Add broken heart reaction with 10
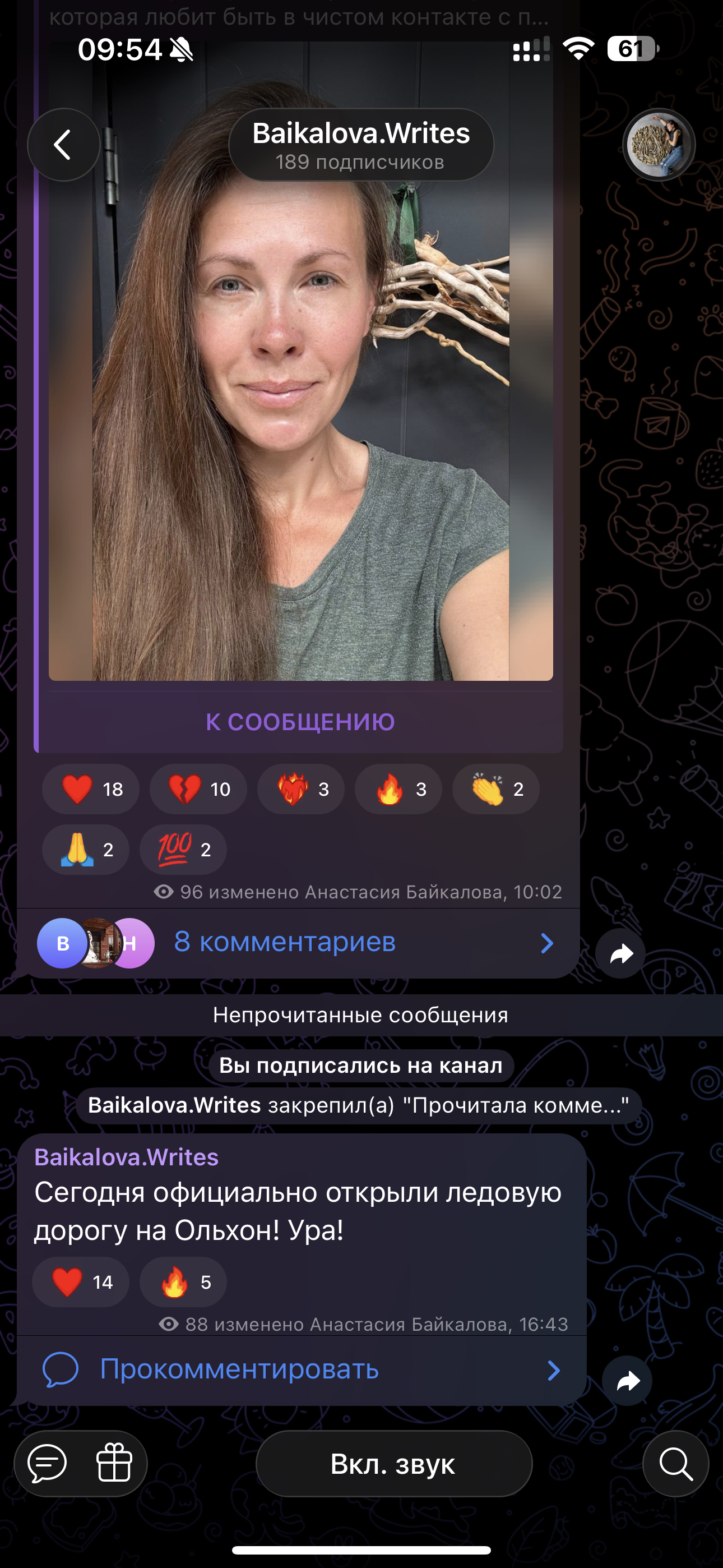 click(x=198, y=790)
